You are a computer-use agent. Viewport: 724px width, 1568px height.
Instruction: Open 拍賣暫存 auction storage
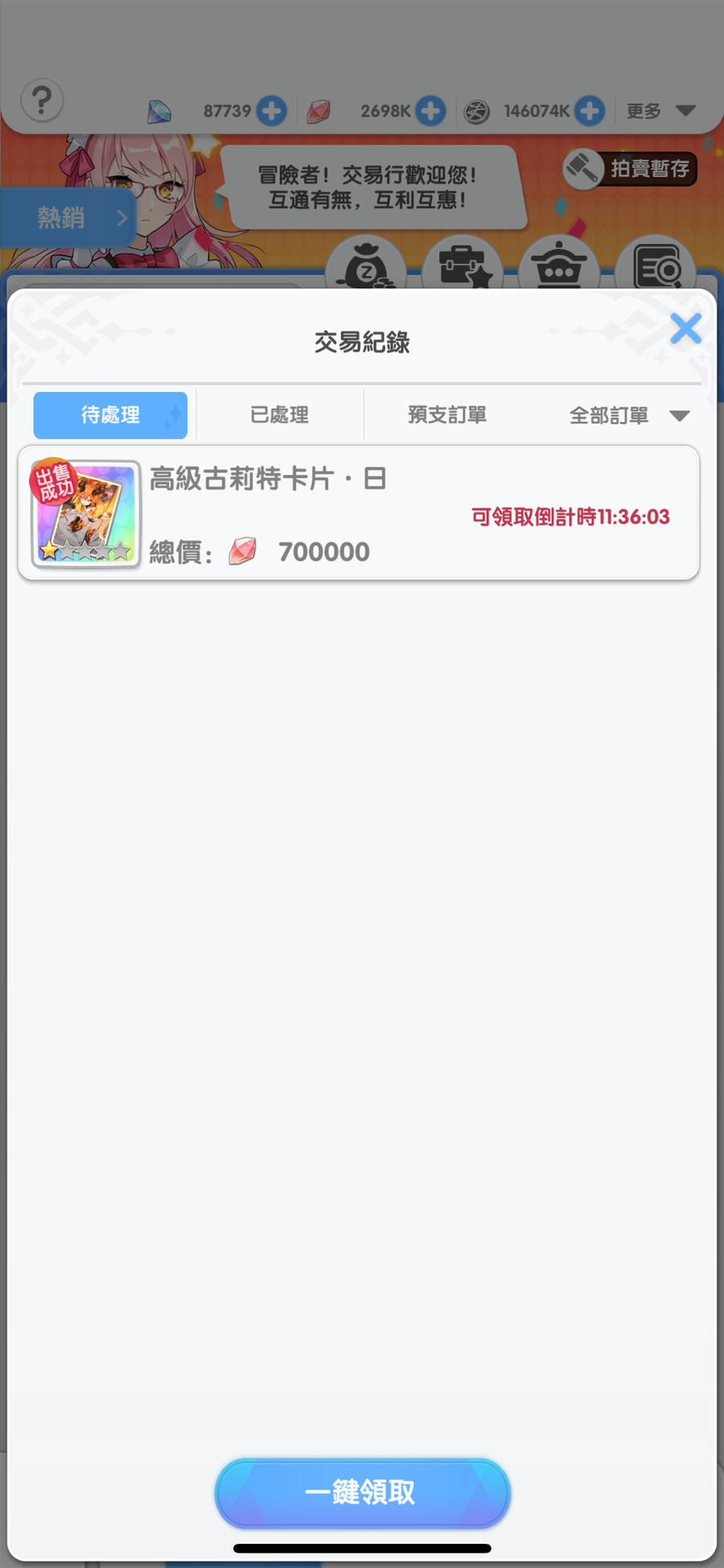[x=630, y=168]
